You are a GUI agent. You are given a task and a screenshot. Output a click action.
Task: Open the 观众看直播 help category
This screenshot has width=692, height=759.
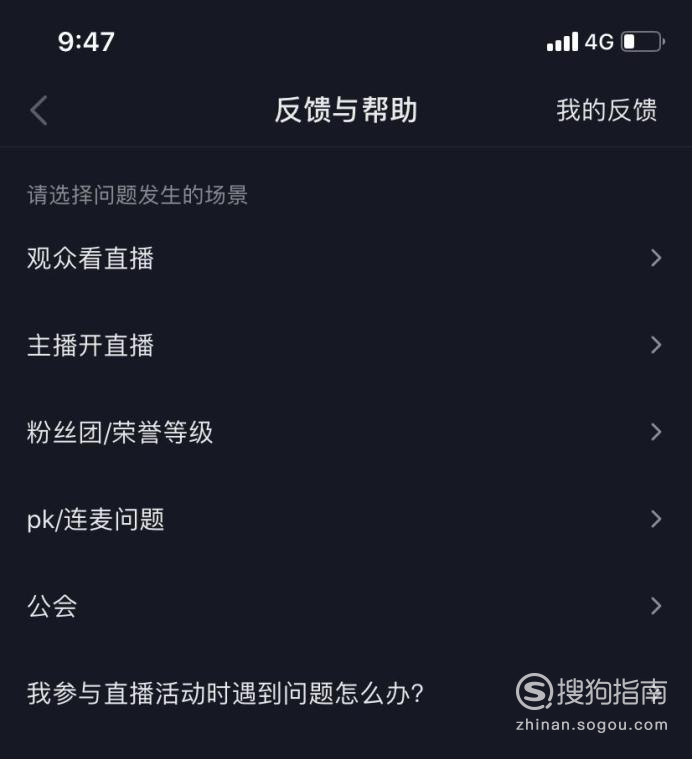click(x=345, y=259)
